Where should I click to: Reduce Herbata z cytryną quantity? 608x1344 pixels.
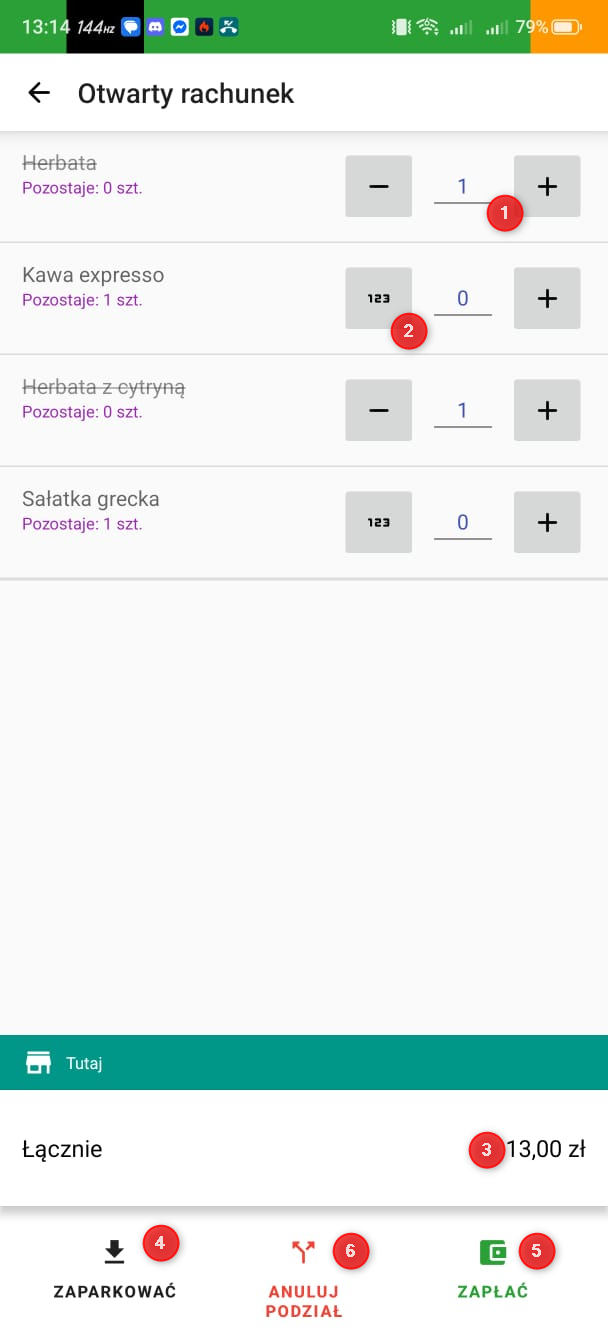[x=378, y=410]
